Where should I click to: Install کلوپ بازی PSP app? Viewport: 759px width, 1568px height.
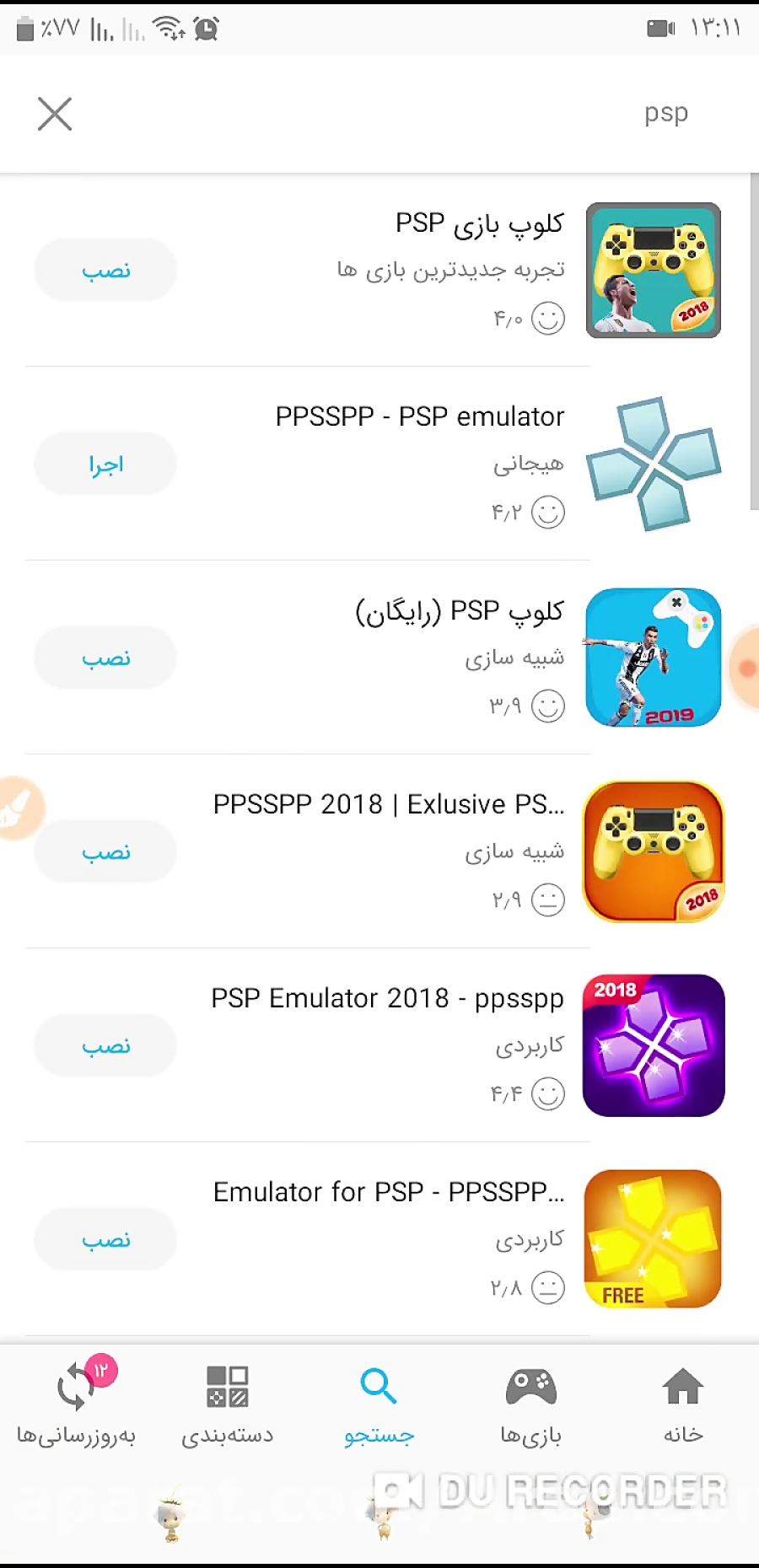(x=105, y=270)
